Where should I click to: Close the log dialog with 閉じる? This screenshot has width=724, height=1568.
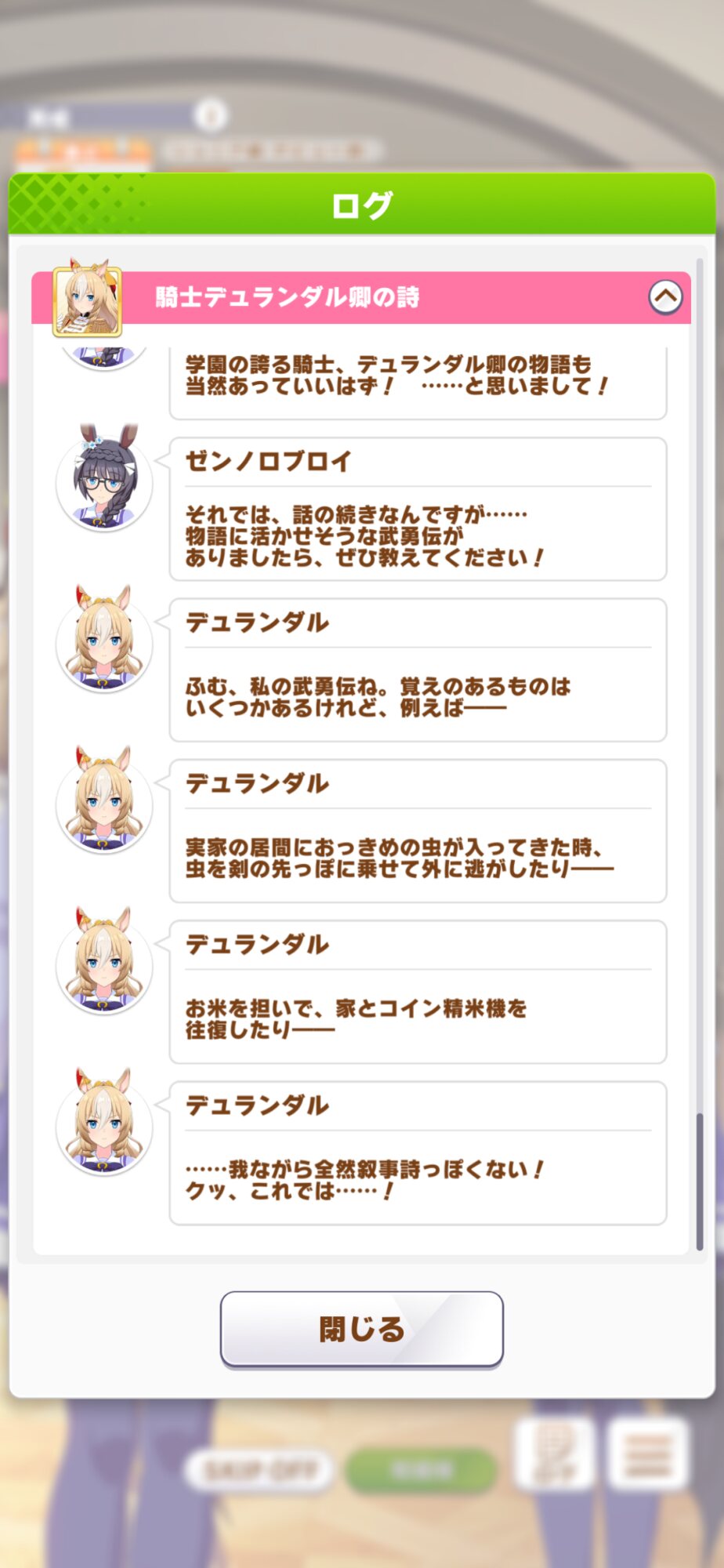pos(361,1329)
